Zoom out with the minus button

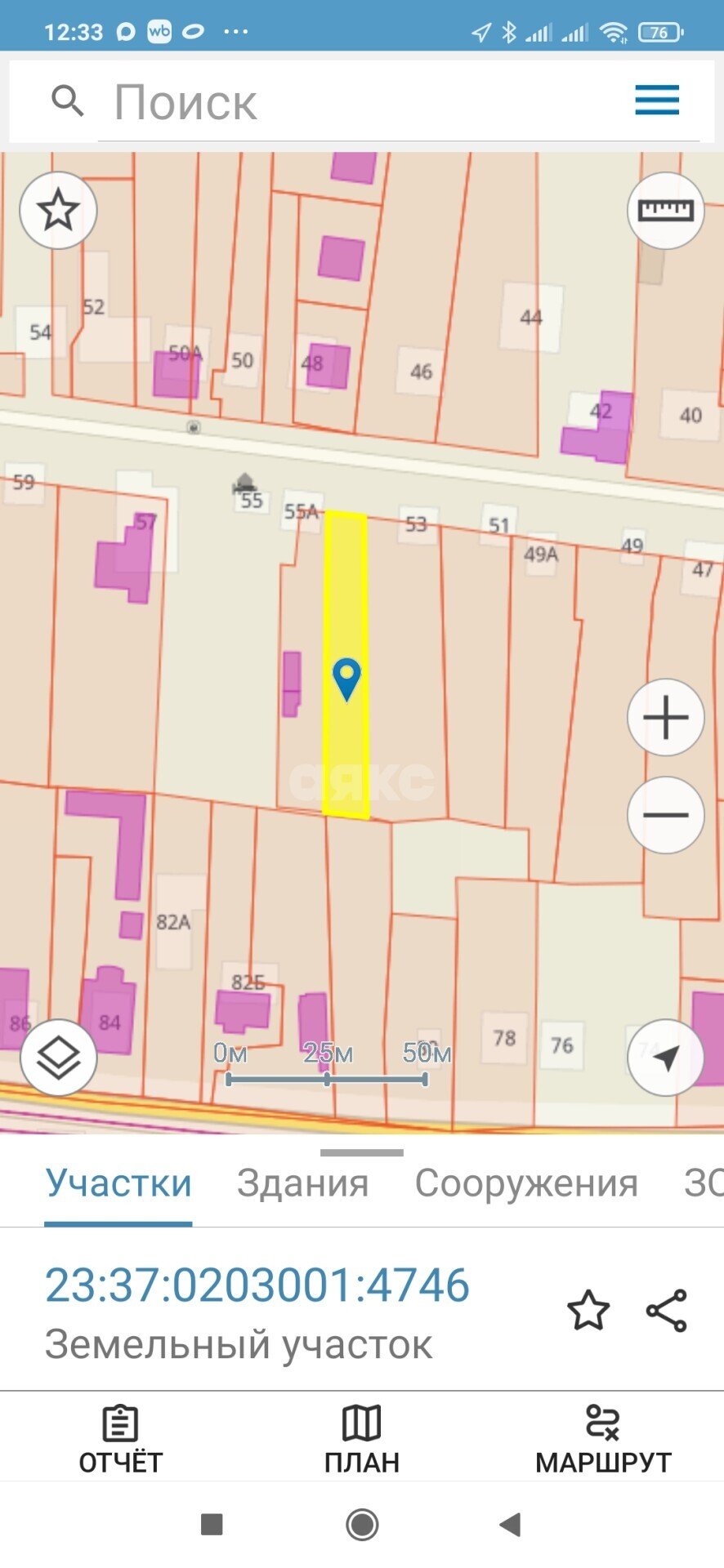point(665,815)
